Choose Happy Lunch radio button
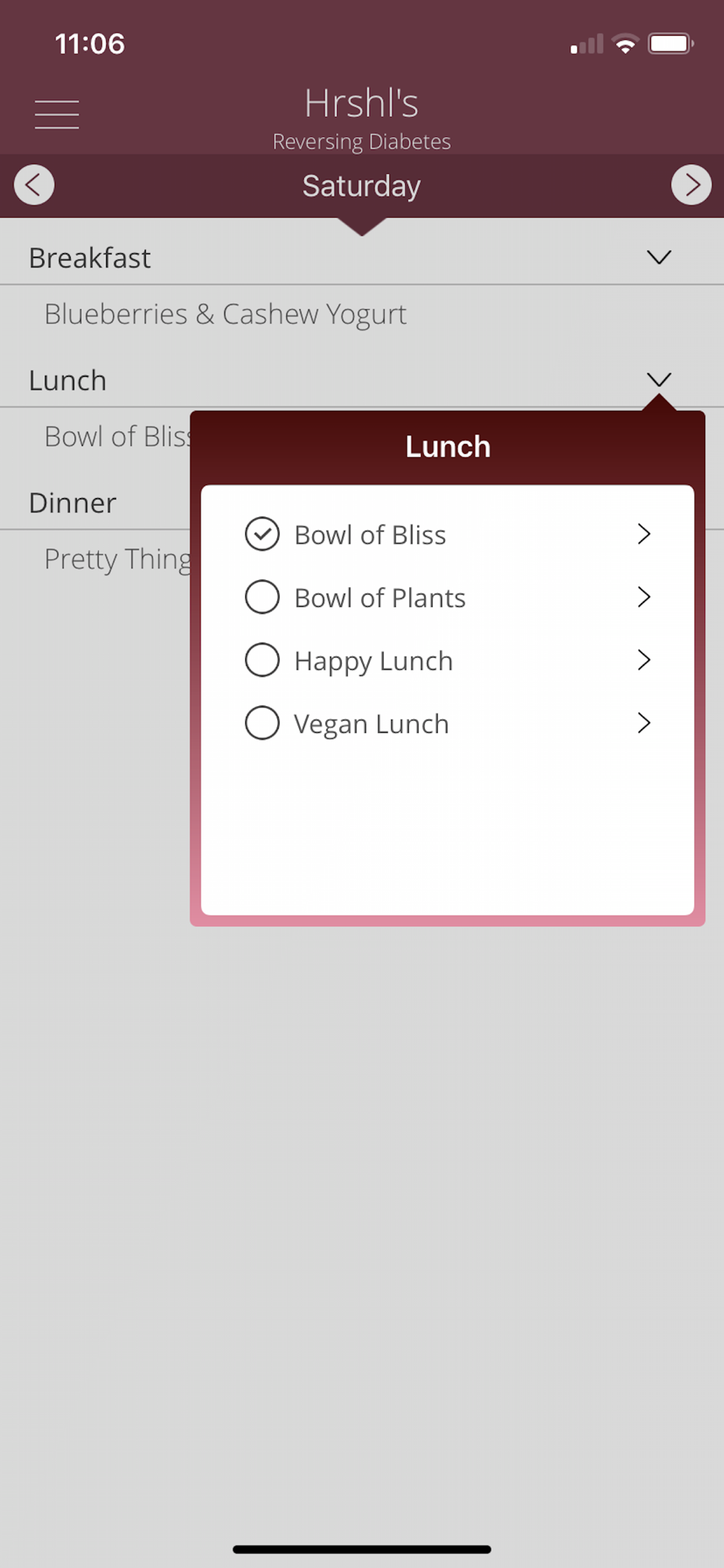 tap(262, 660)
